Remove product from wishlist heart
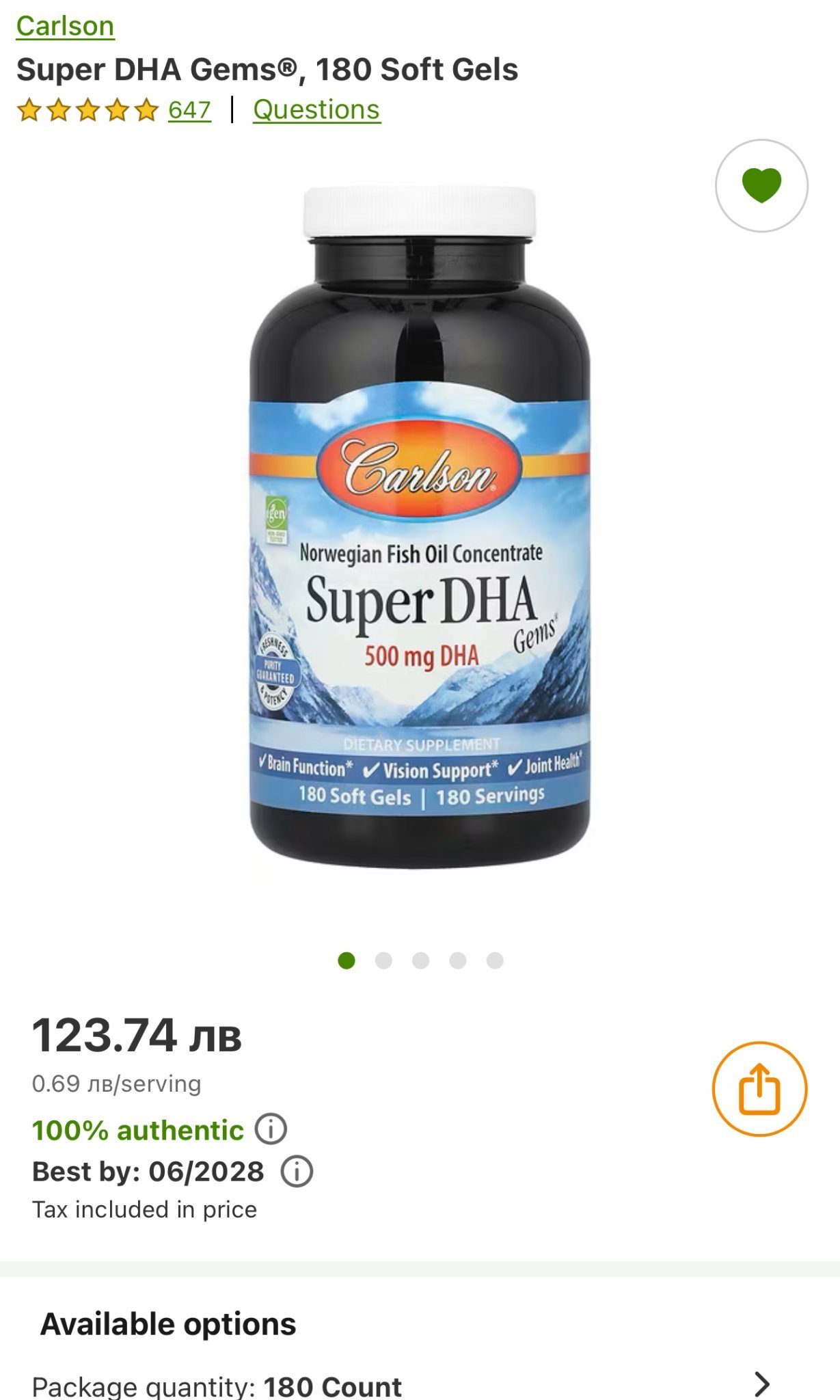Viewport: 840px width, 1400px height. point(761,185)
